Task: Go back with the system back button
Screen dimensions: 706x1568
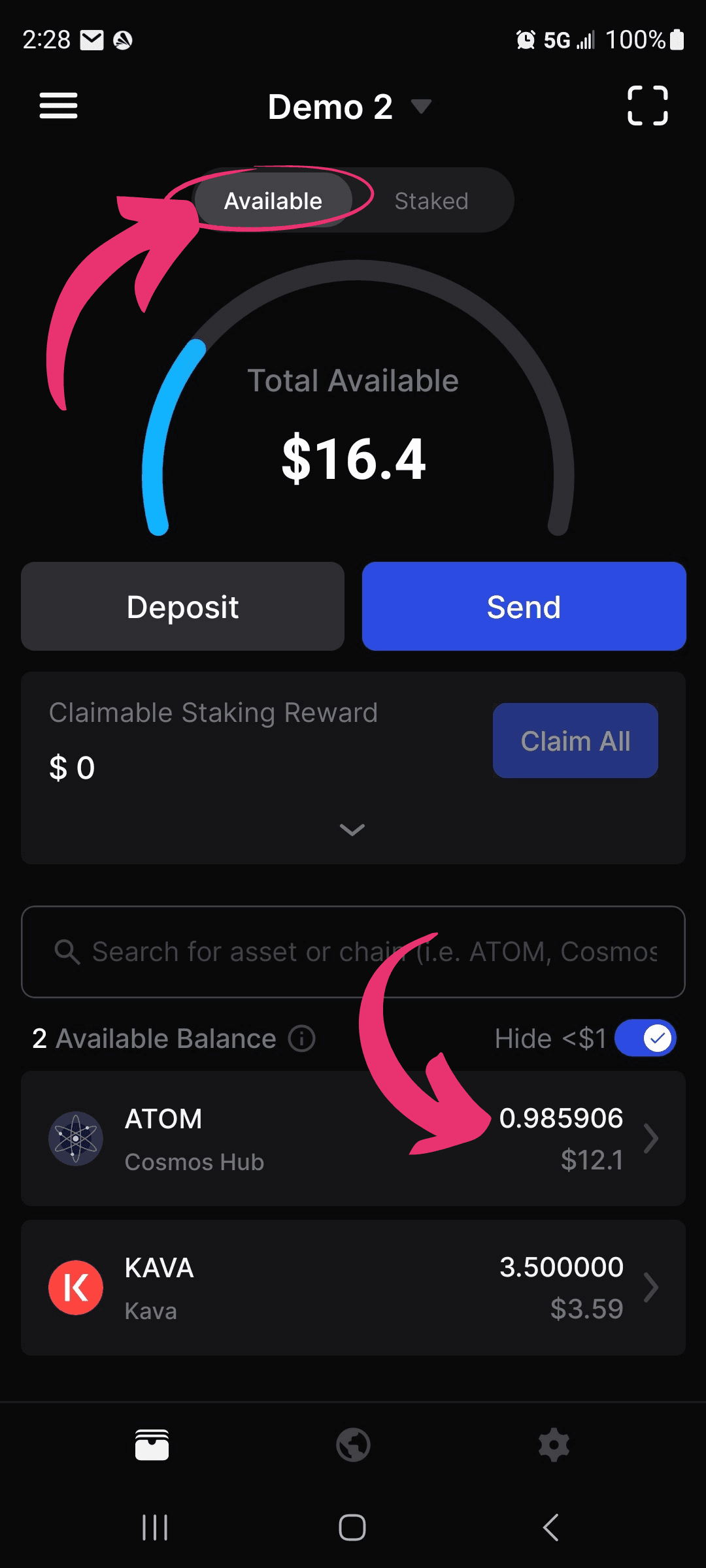Action: tap(551, 1527)
